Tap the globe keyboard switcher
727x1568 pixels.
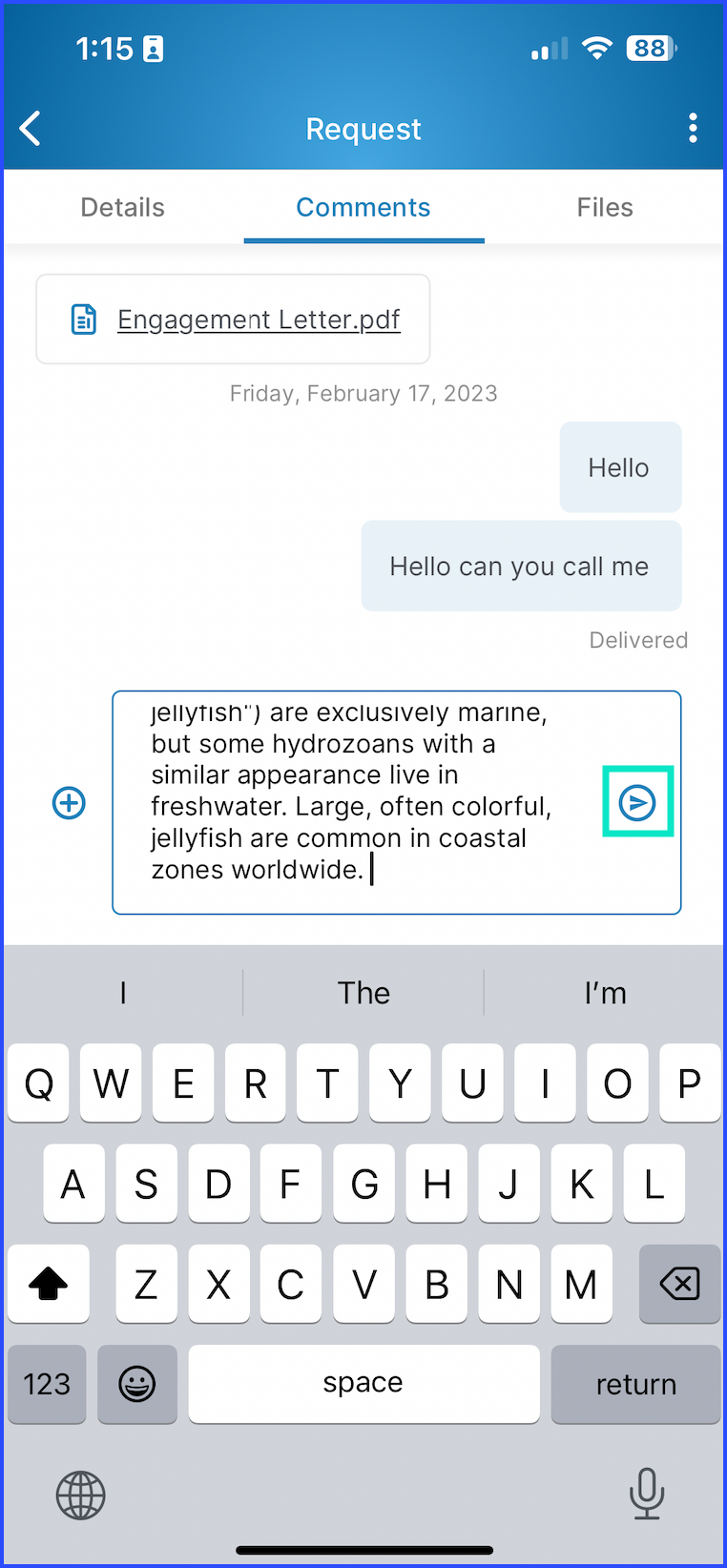pos(81,1495)
